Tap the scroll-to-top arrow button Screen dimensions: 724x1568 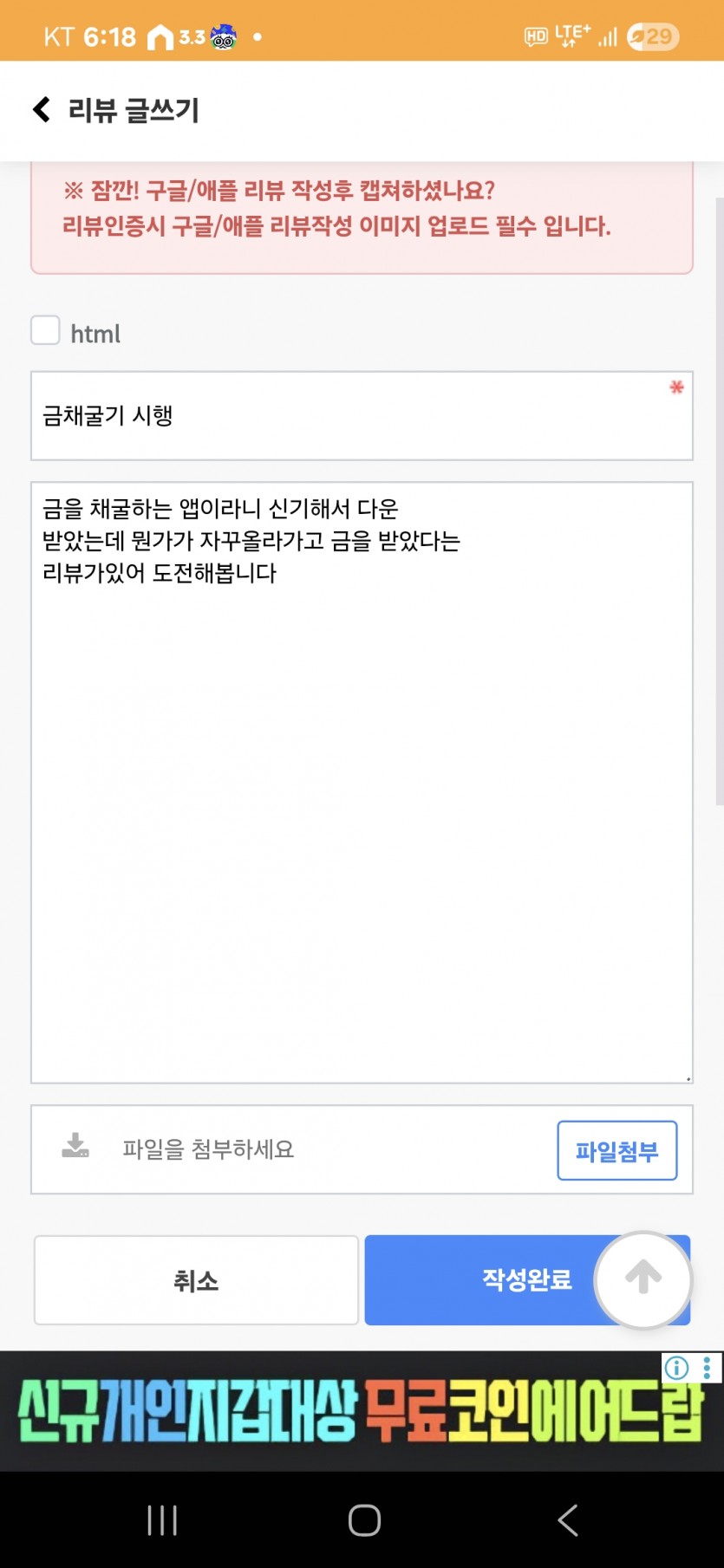pos(642,1278)
